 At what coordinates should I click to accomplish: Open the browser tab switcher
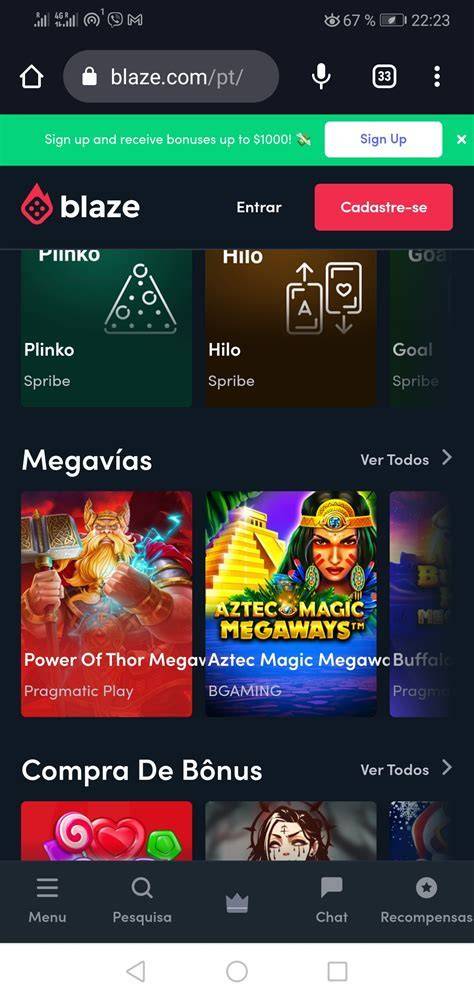(384, 77)
